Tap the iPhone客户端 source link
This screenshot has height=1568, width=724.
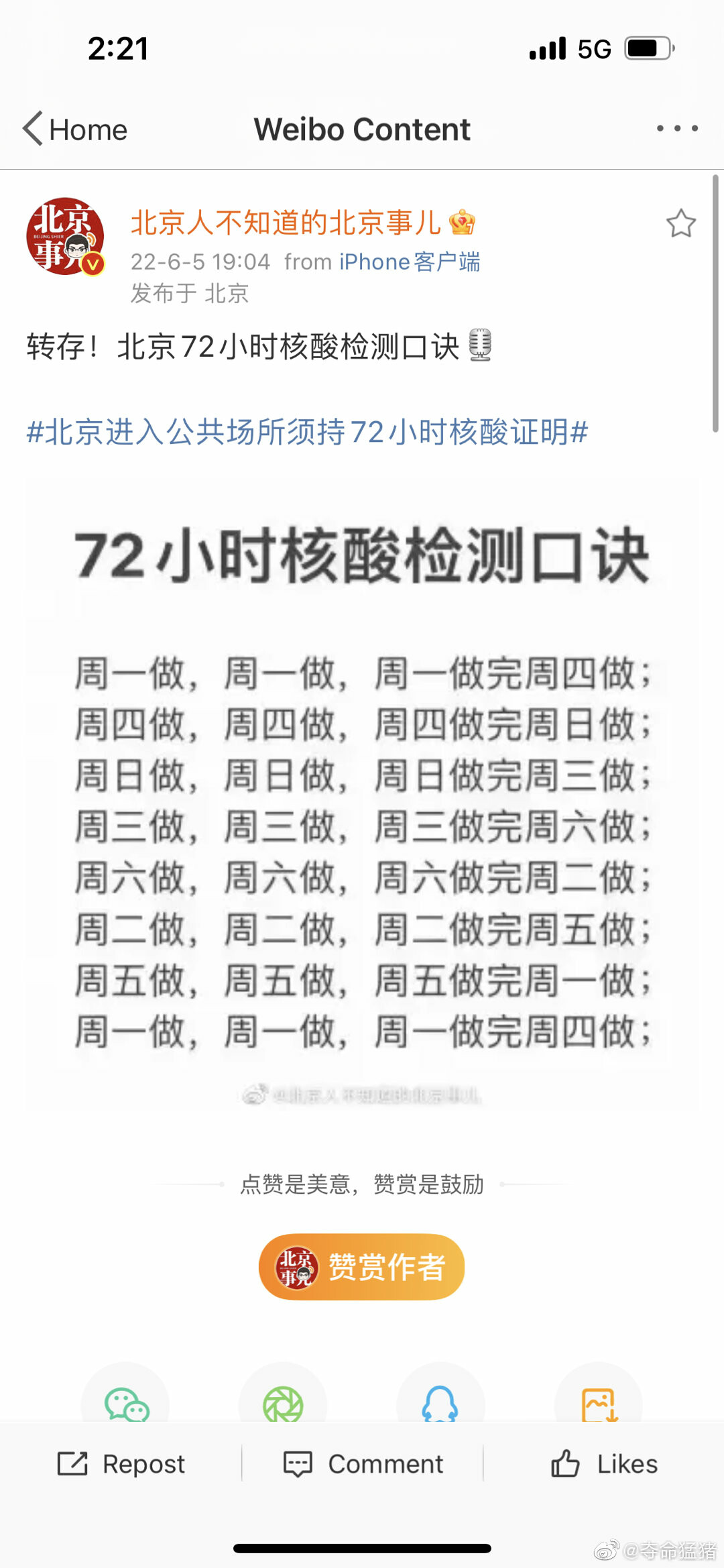click(x=410, y=262)
